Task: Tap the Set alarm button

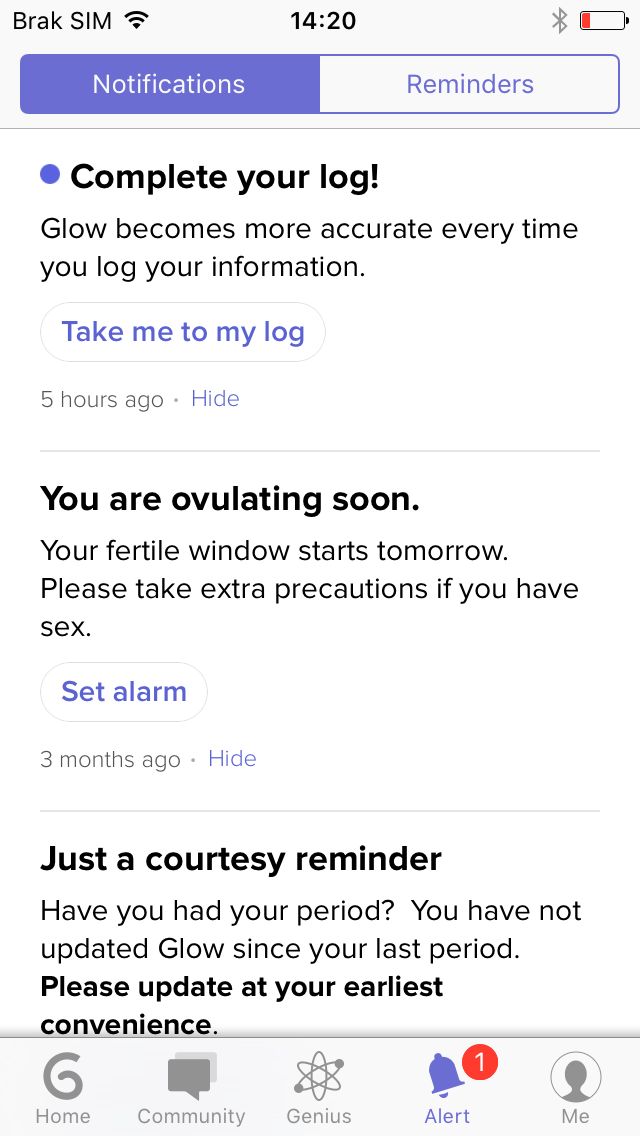Action: point(124,691)
